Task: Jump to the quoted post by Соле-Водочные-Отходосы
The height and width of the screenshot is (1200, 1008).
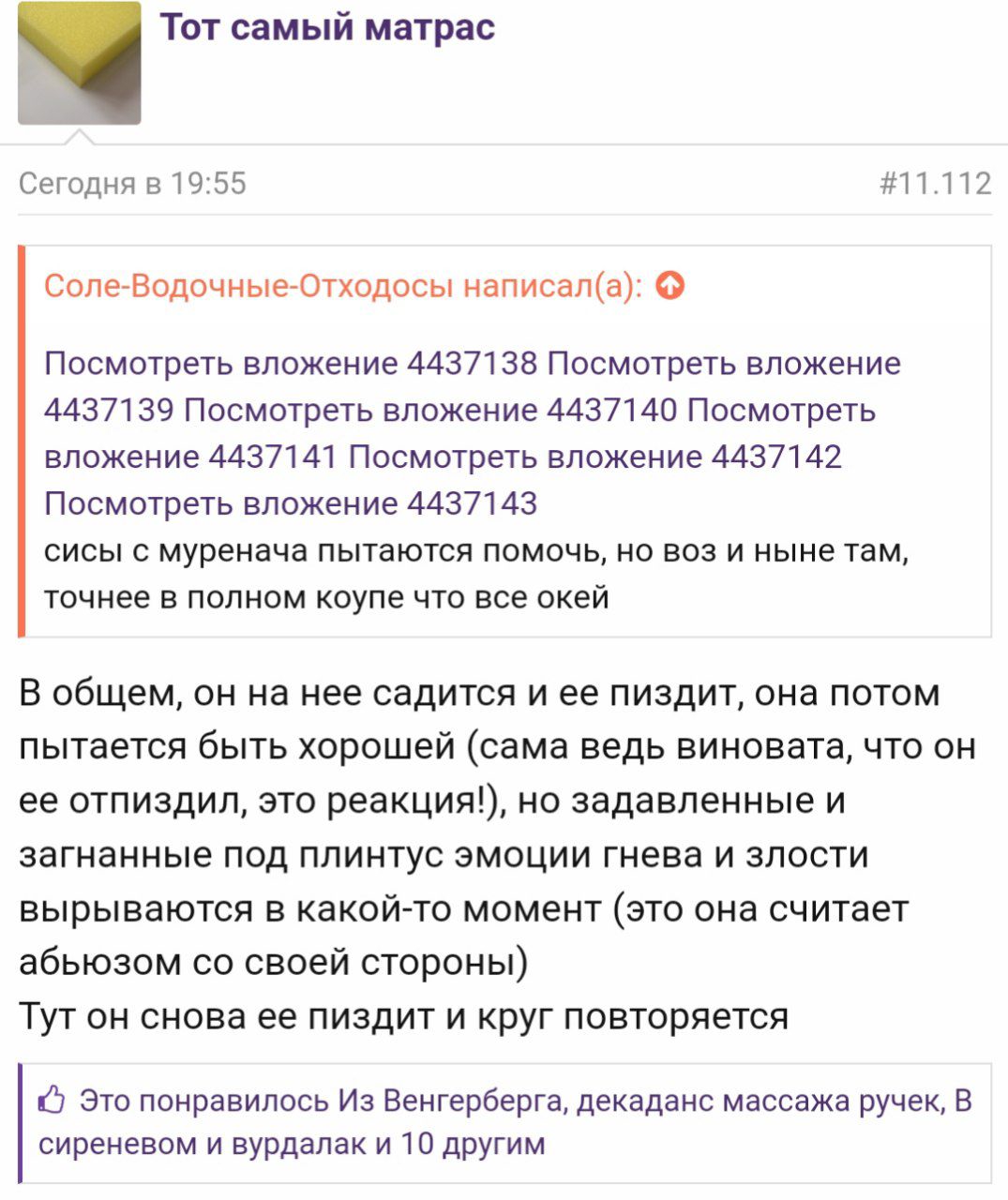Action: pos(670,285)
